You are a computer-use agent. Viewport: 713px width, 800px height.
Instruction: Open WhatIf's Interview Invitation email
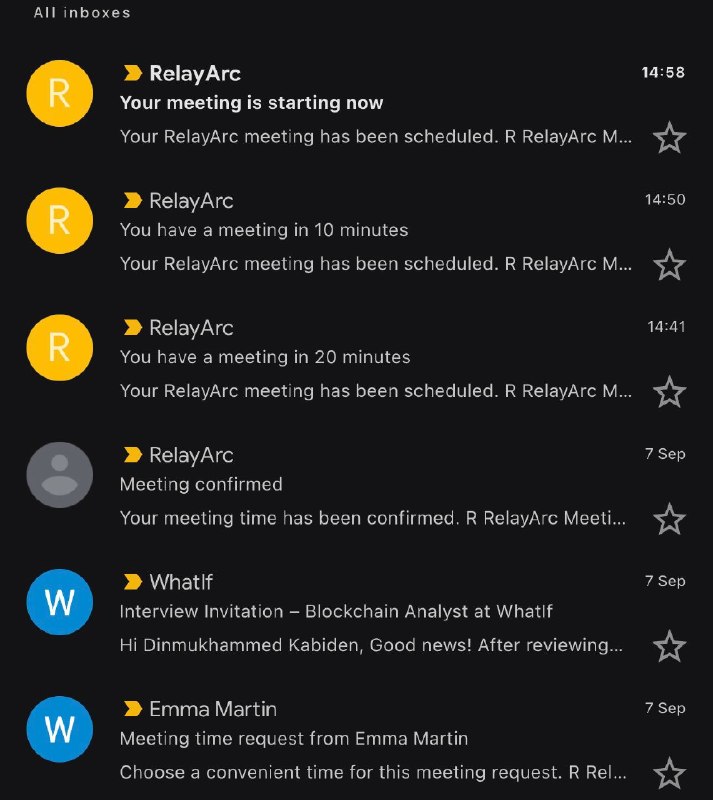click(356, 614)
